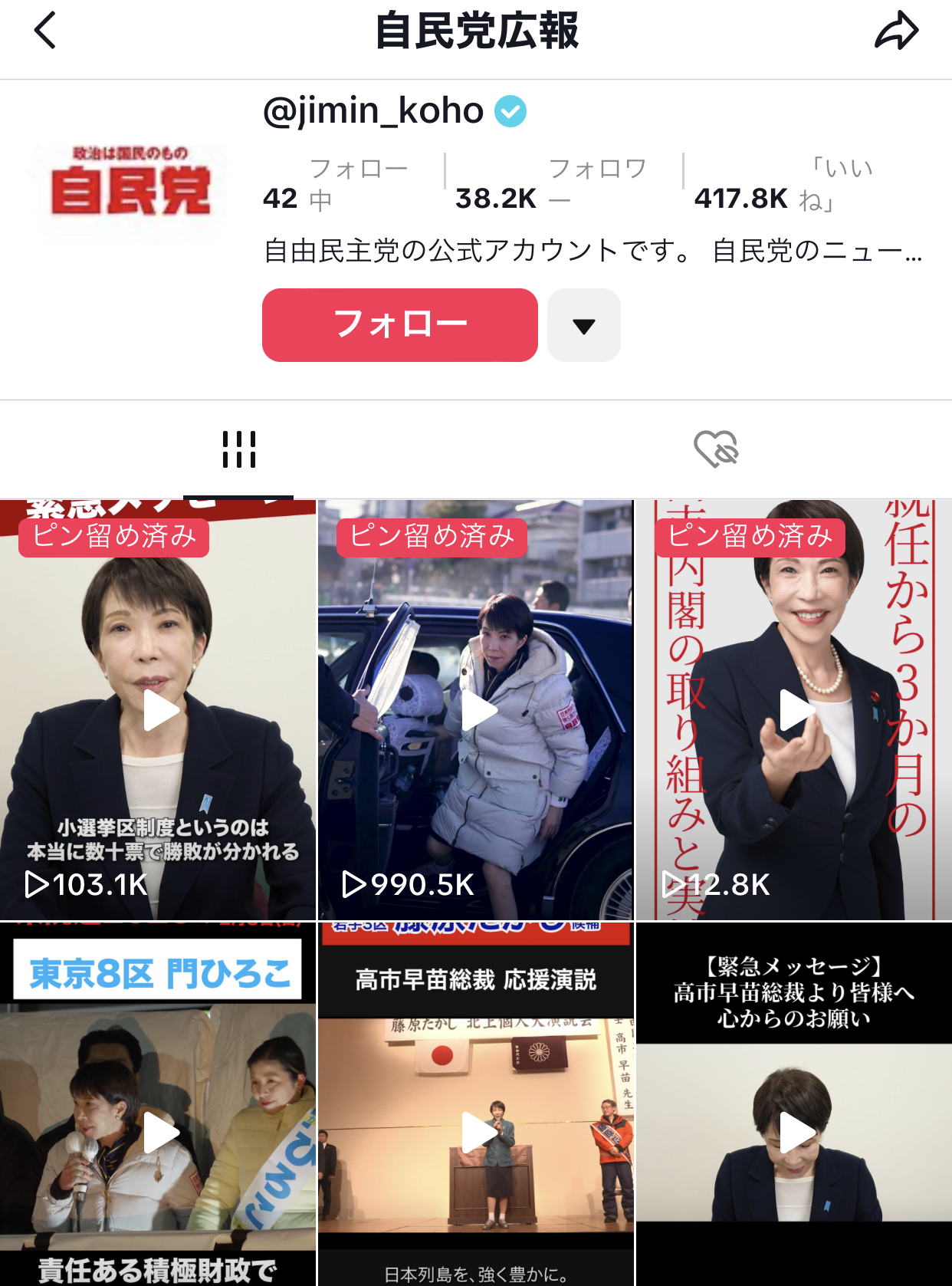Go back with the top-left arrow
The image size is (952, 1286).
click(x=46, y=31)
